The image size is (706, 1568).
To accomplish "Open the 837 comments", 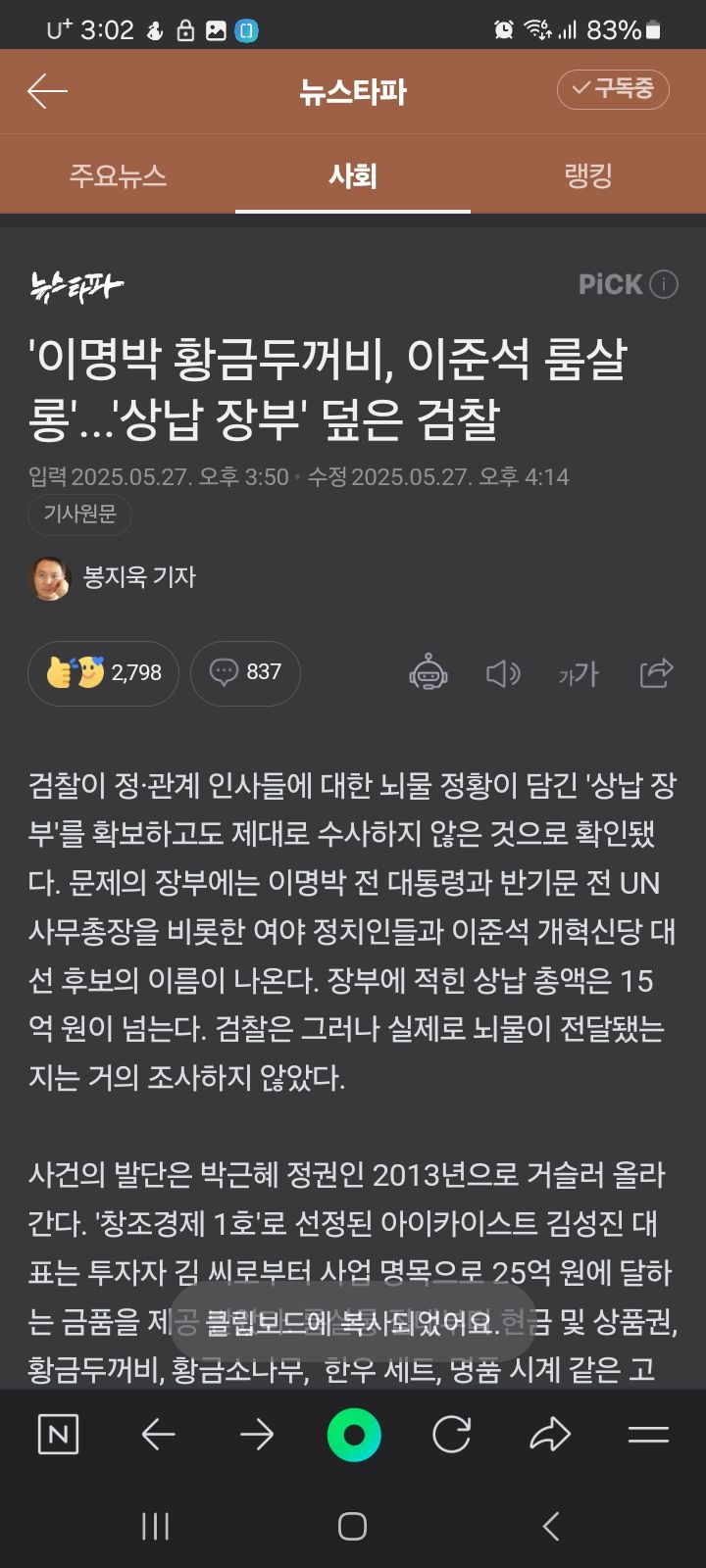I will [x=245, y=673].
